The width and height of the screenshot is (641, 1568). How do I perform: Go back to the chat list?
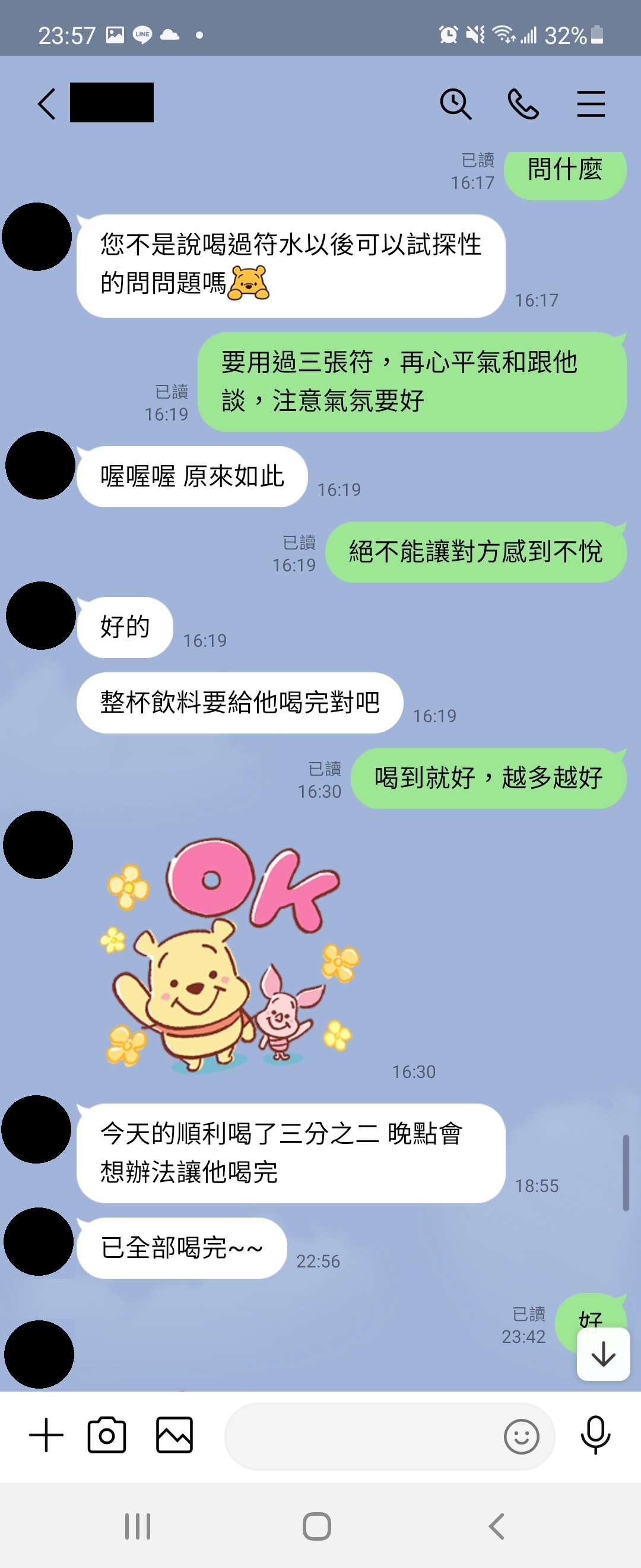(47, 103)
